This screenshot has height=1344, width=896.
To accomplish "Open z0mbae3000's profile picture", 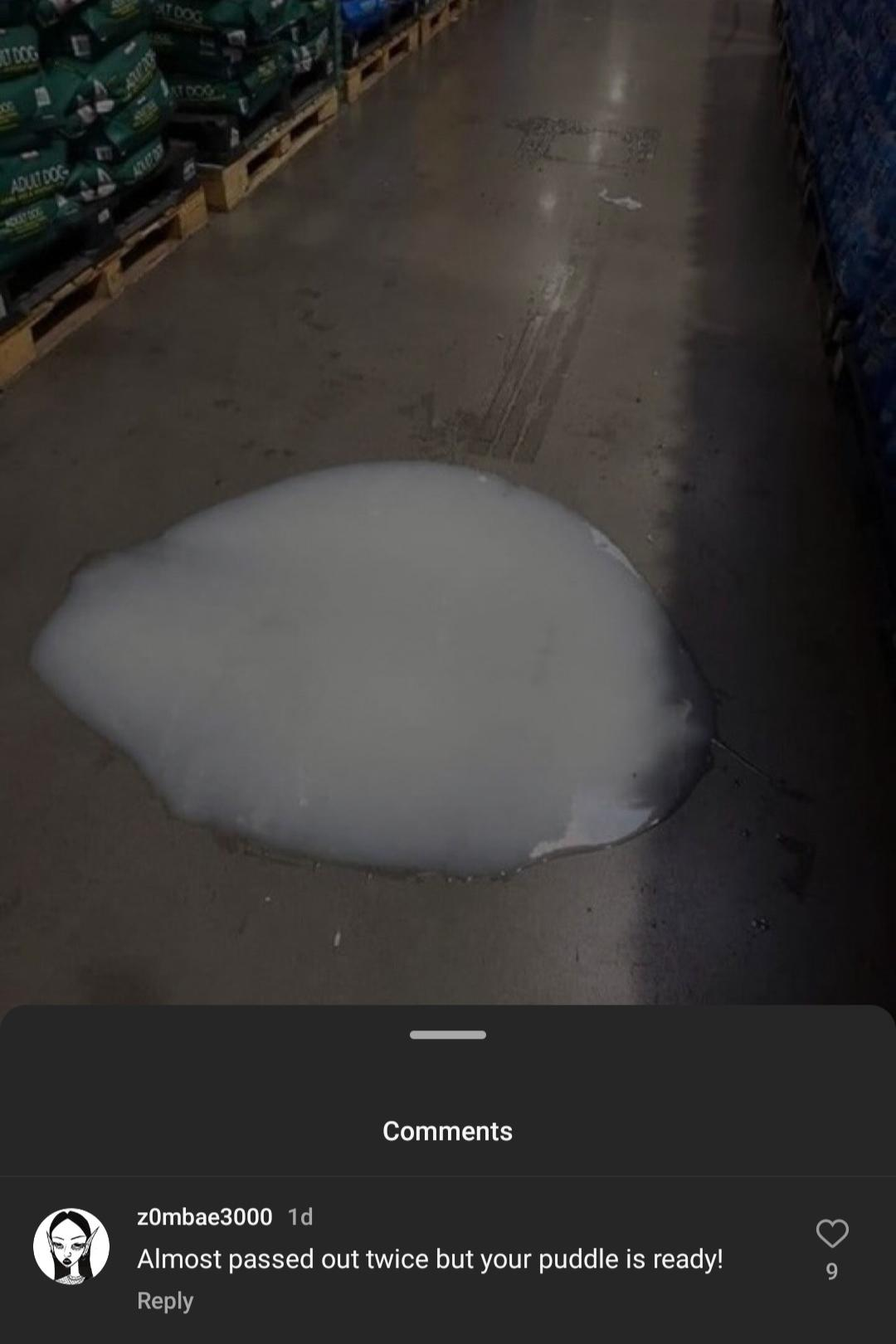I will [71, 1246].
